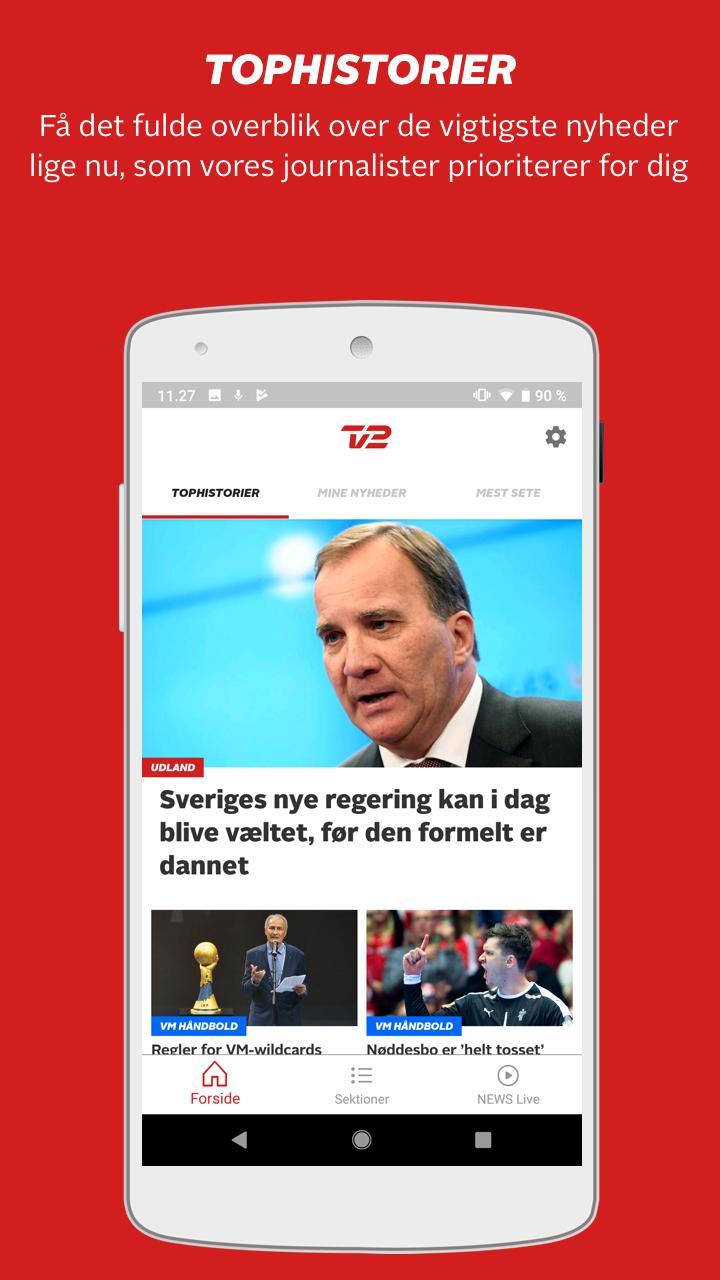Screen dimensions: 720x1280
Task: Start NEWS Live with the play icon
Action: 510,1083
